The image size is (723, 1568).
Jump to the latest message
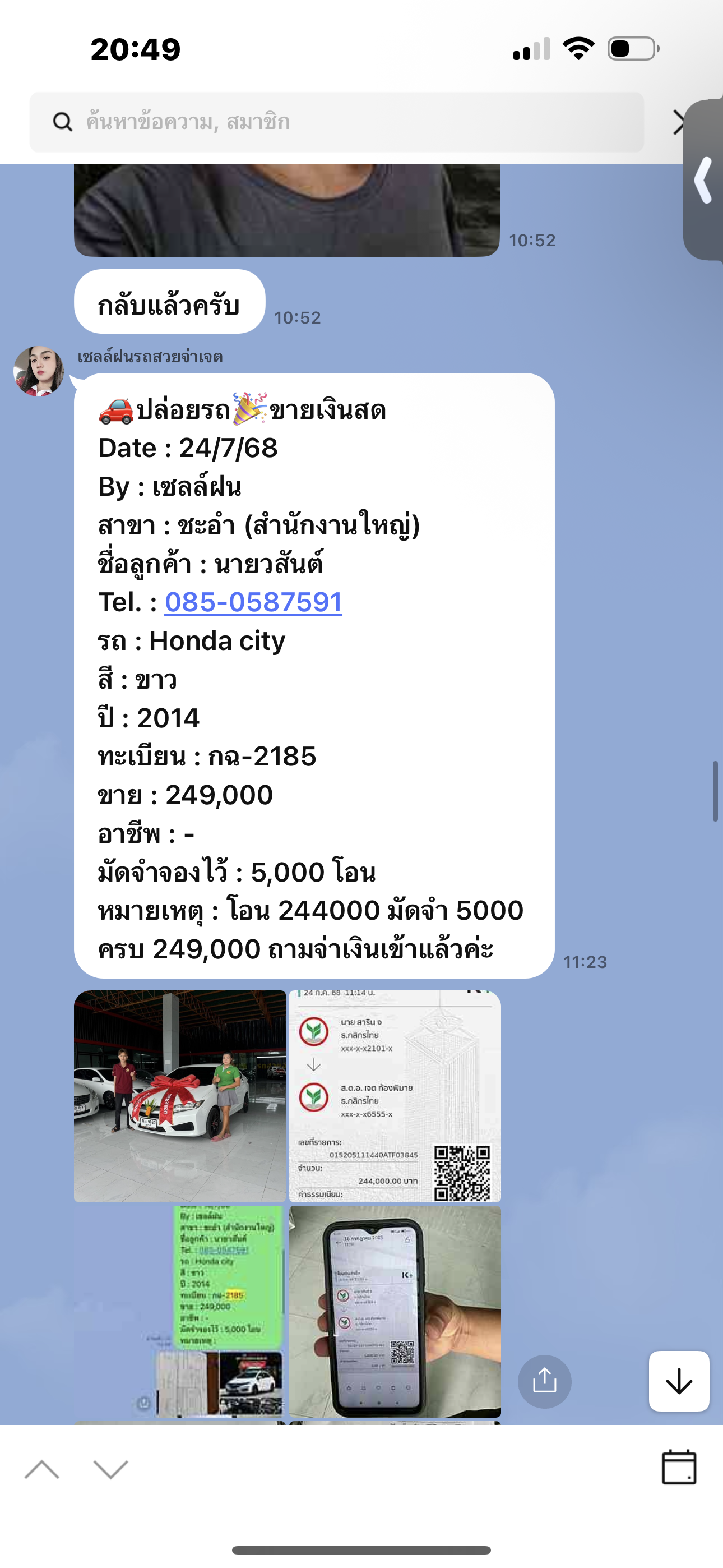click(679, 1381)
